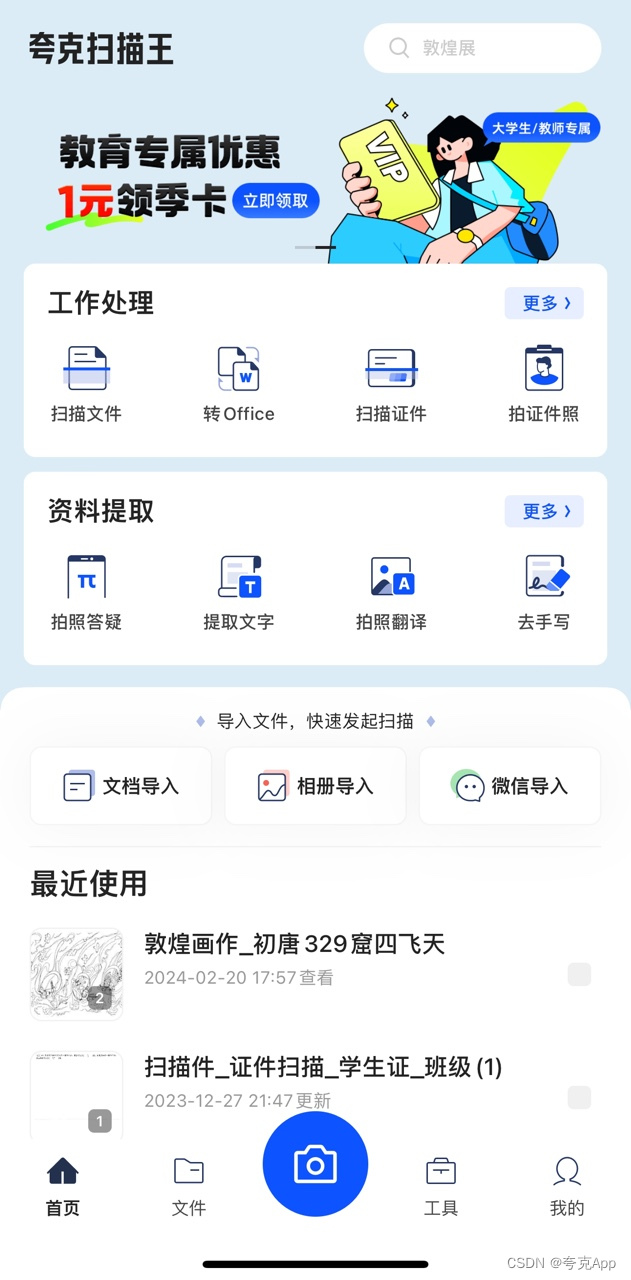The image size is (631, 1280).
Task: Open 更多 in the 资料提取 section
Action: click(x=544, y=511)
